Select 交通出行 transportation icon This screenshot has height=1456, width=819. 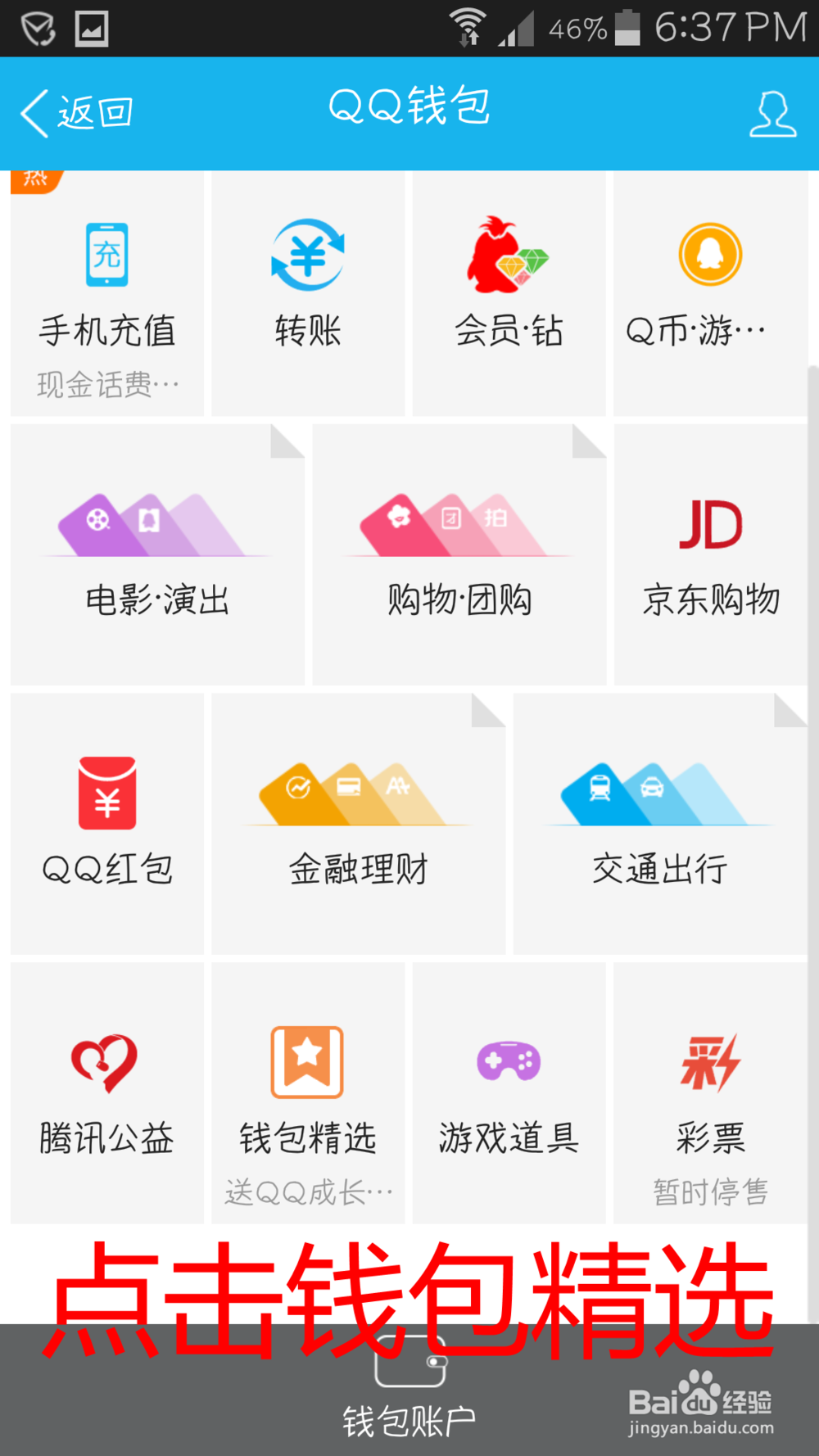point(660,823)
